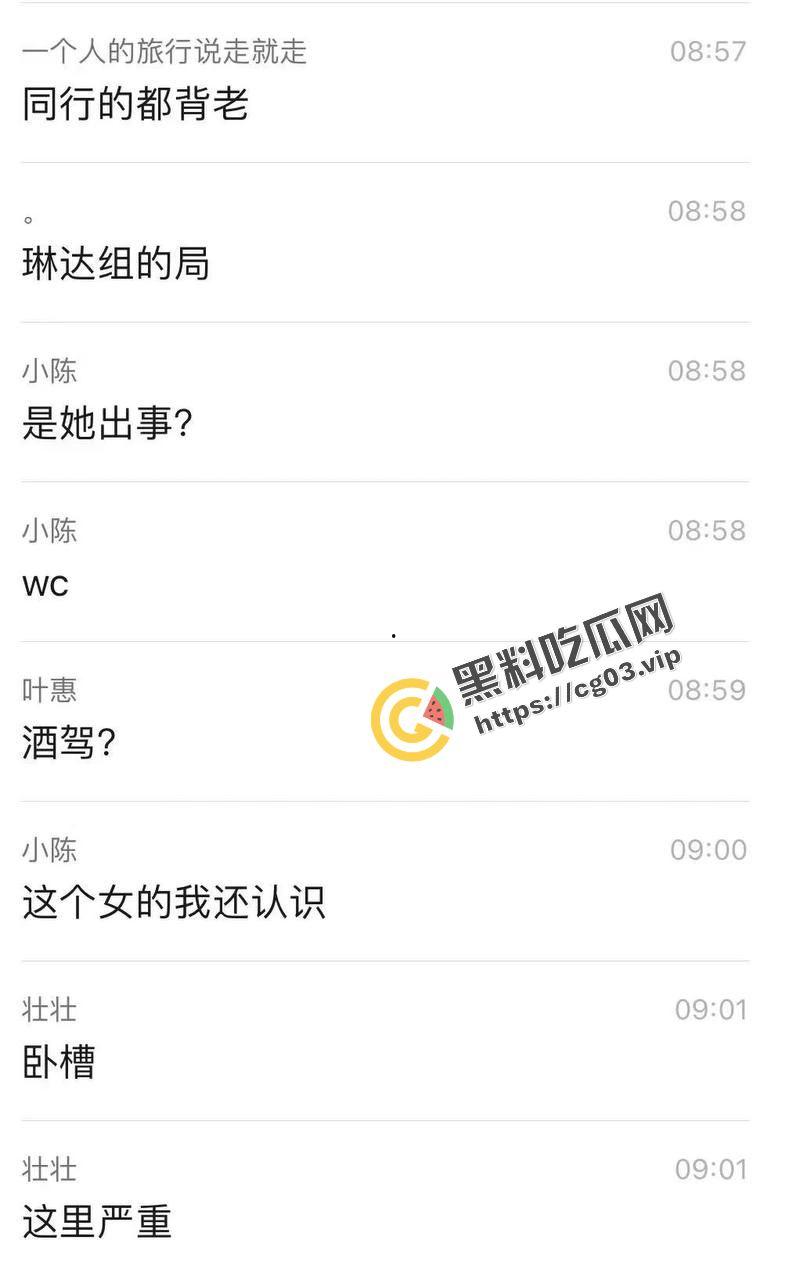Select the message 这个女的我还认识
Screen dimensions: 786x1280
170,903
